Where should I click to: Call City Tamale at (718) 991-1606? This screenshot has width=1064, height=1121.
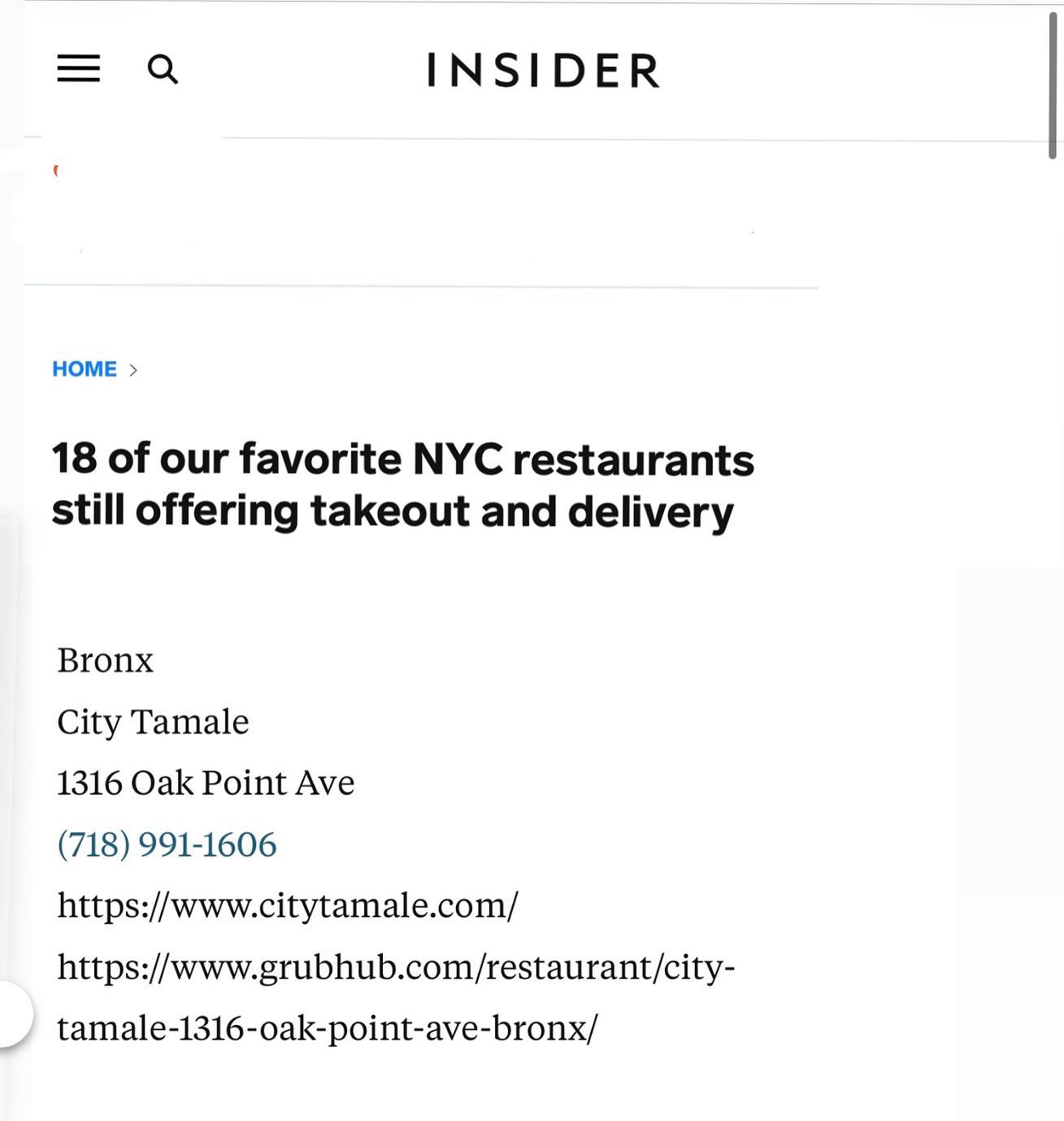(x=167, y=845)
